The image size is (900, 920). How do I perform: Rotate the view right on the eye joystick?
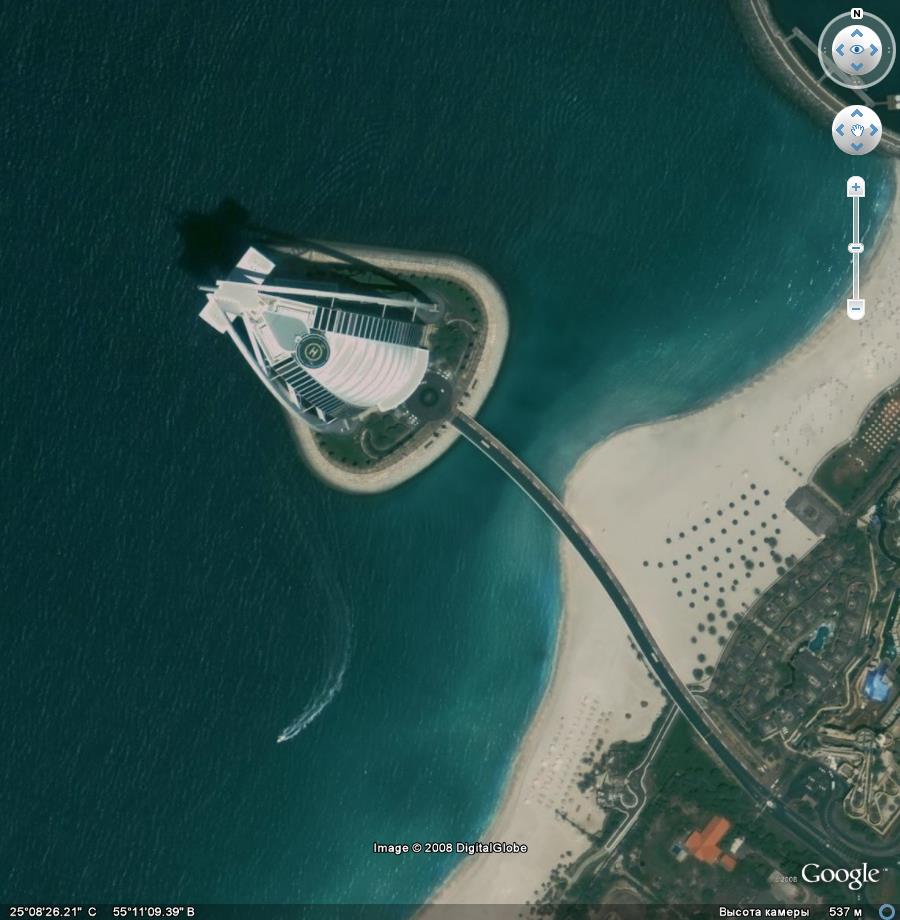point(875,50)
